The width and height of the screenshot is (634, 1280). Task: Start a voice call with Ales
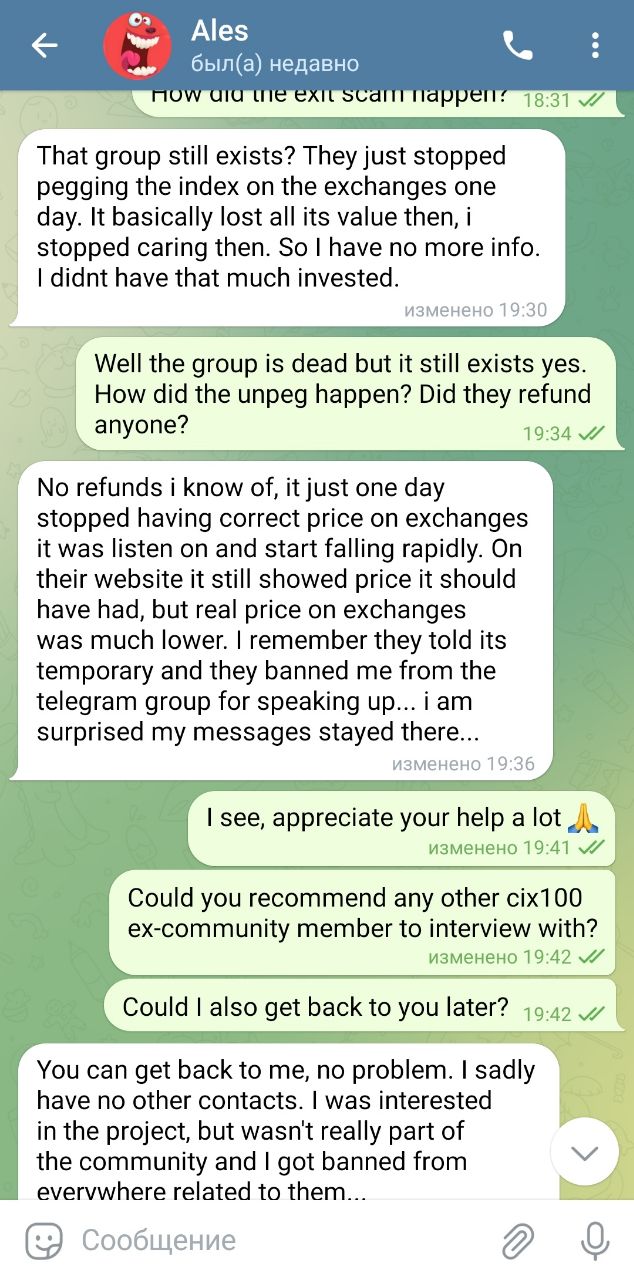[x=517, y=45]
